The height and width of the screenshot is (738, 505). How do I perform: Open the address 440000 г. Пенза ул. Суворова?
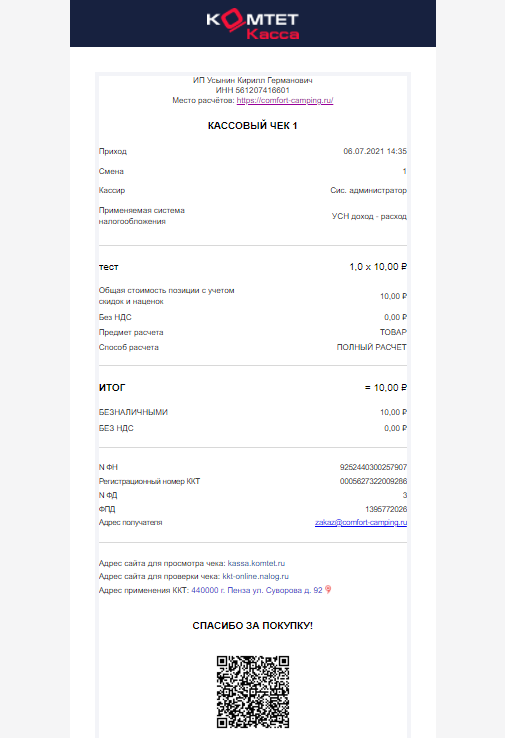[257, 590]
